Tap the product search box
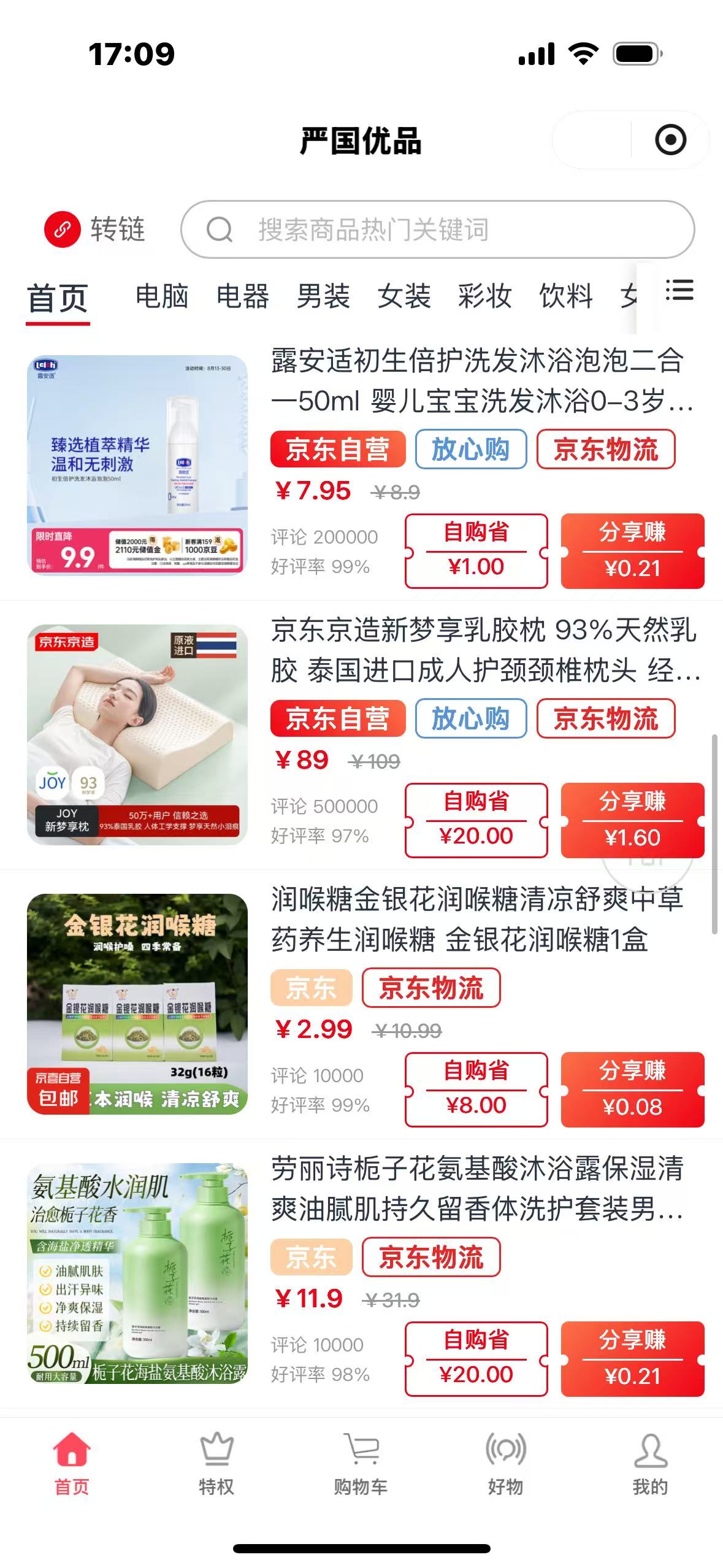Screen dimensions: 723x1568 click(437, 229)
